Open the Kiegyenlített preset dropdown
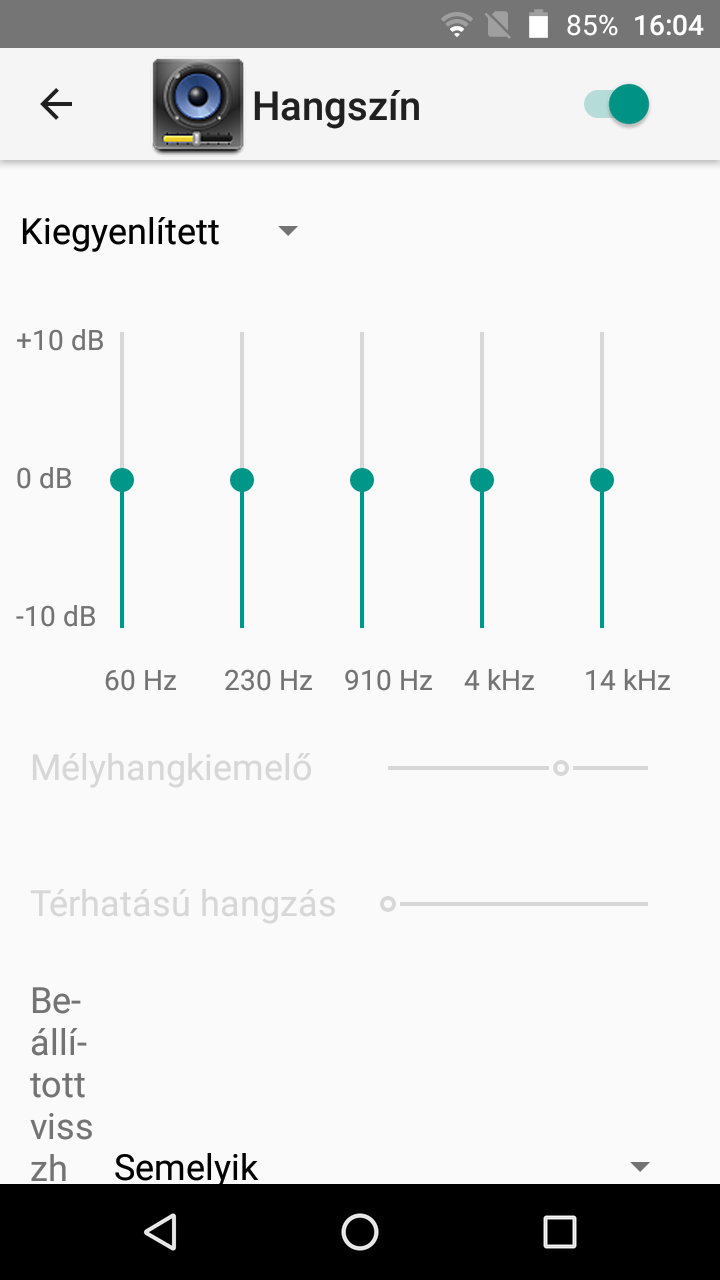Image resolution: width=720 pixels, height=1280 pixels. (x=160, y=232)
